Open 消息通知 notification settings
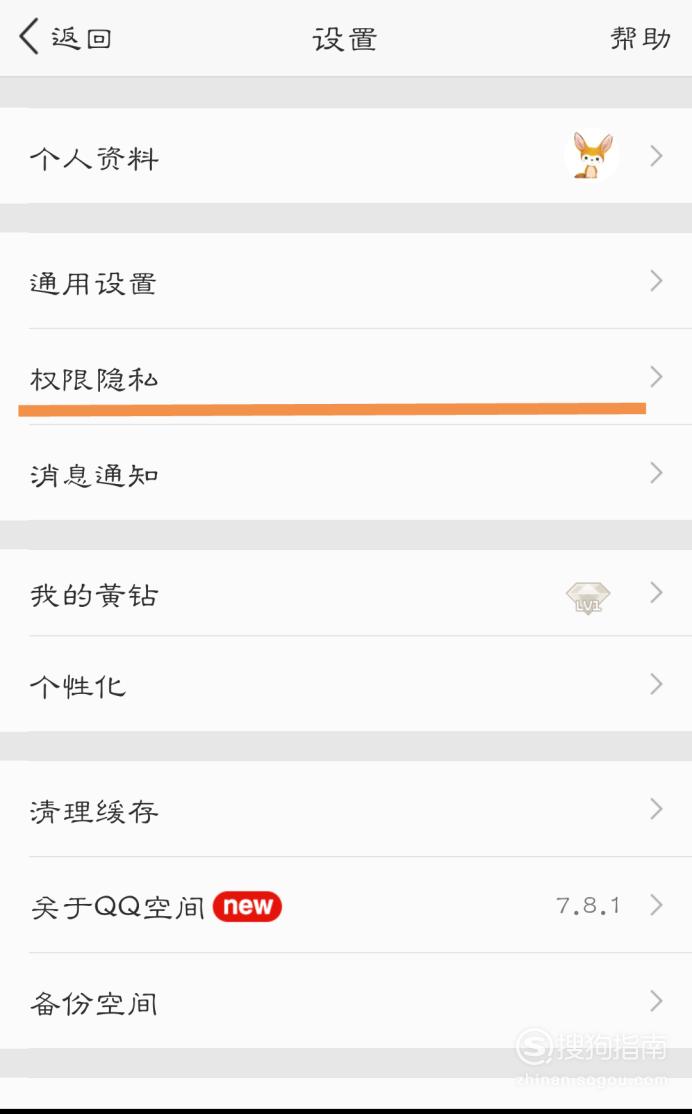 click(x=346, y=473)
